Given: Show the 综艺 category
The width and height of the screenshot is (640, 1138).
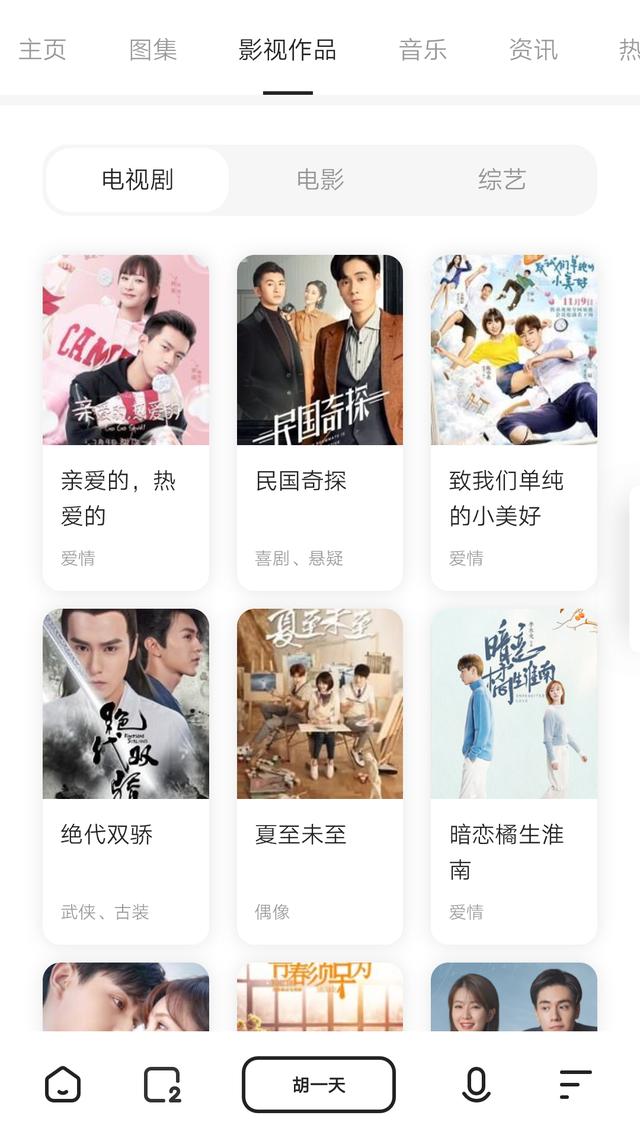Looking at the screenshot, I should click(x=502, y=180).
